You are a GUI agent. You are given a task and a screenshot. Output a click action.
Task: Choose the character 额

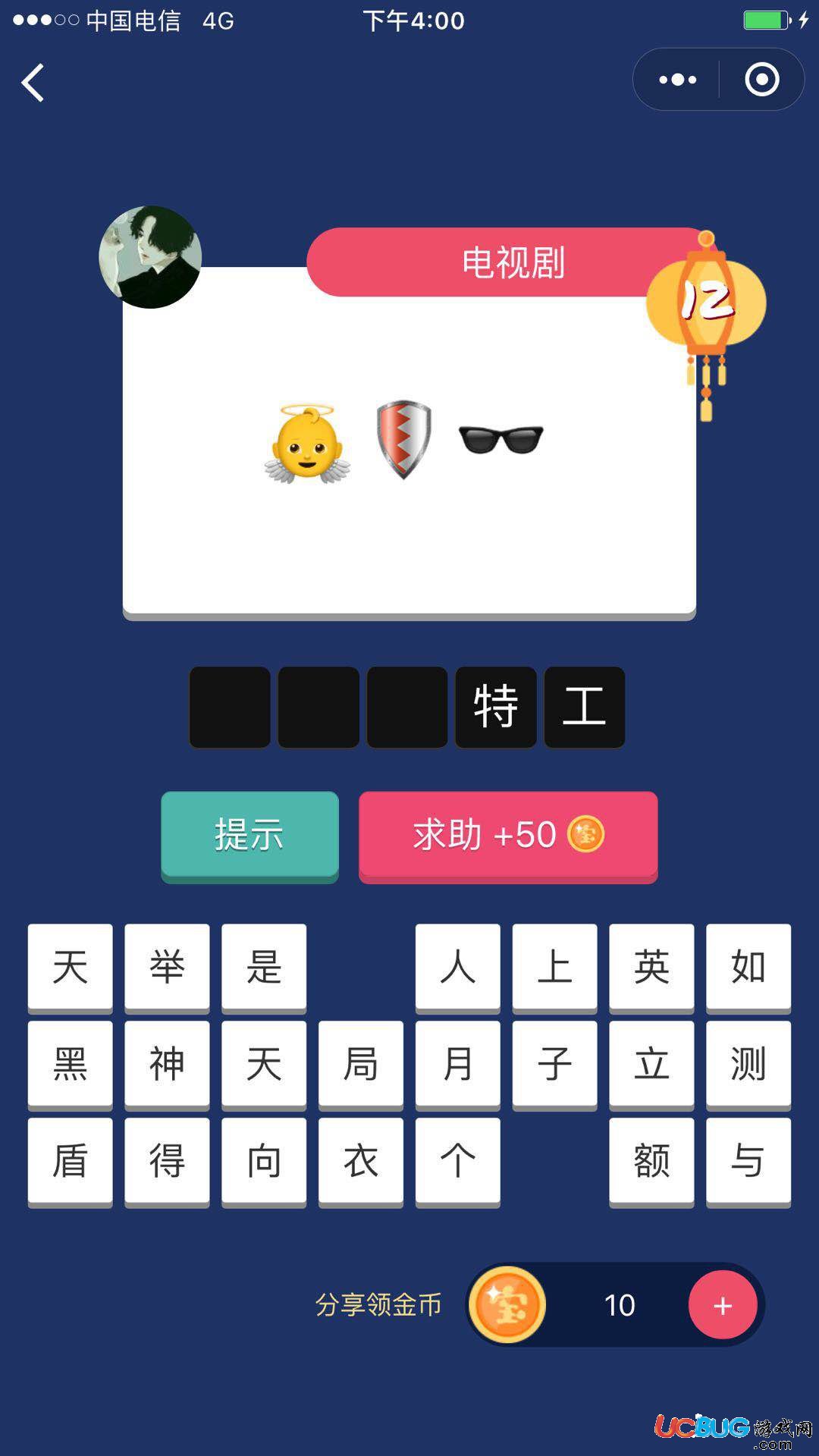651,1159
